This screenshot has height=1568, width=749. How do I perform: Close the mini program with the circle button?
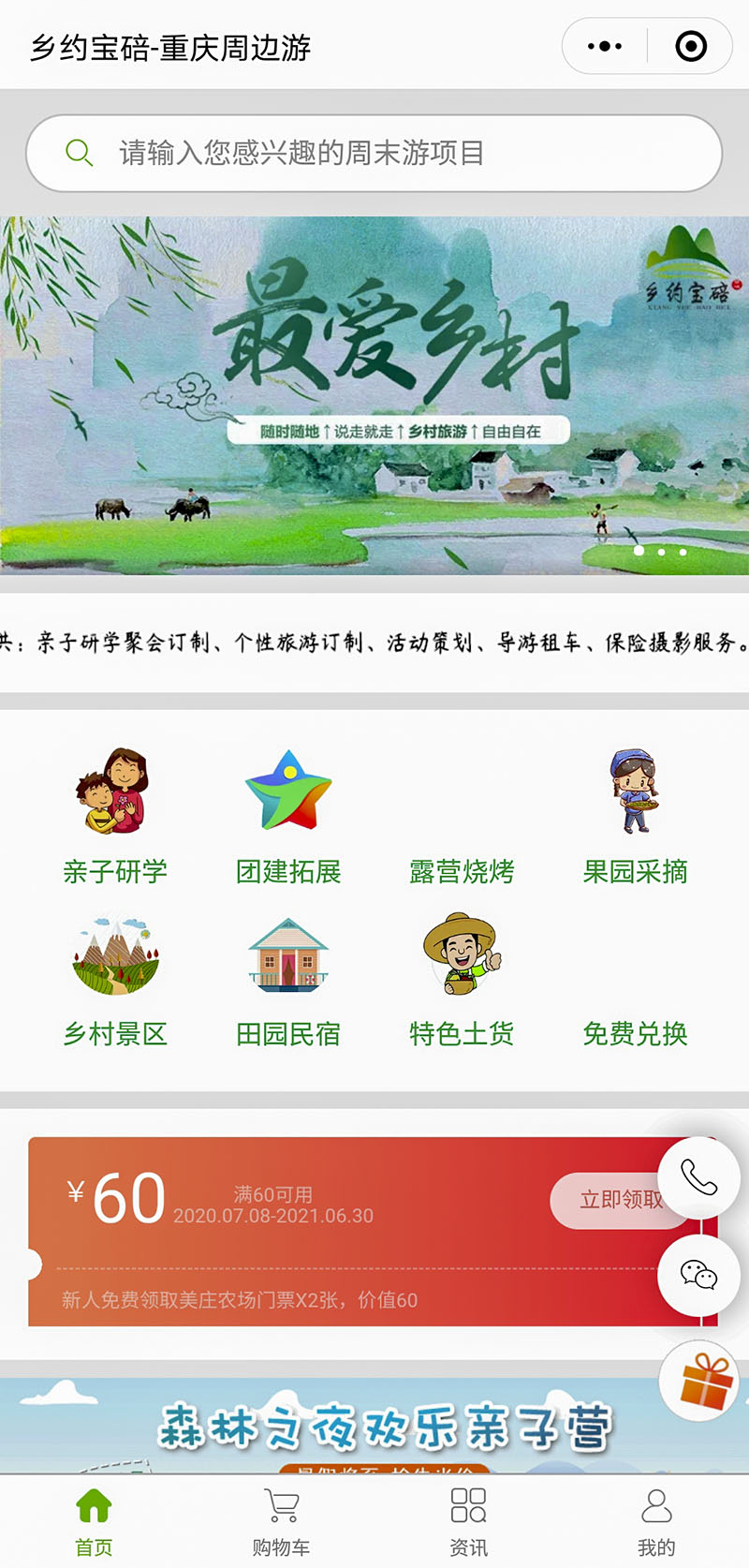tap(691, 46)
